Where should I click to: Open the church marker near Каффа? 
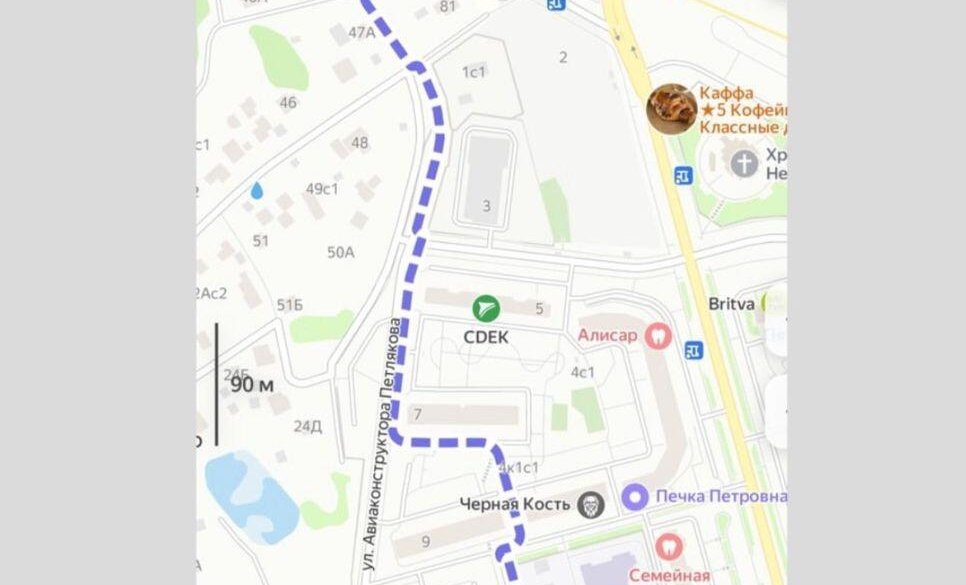pyautogui.click(x=744, y=163)
